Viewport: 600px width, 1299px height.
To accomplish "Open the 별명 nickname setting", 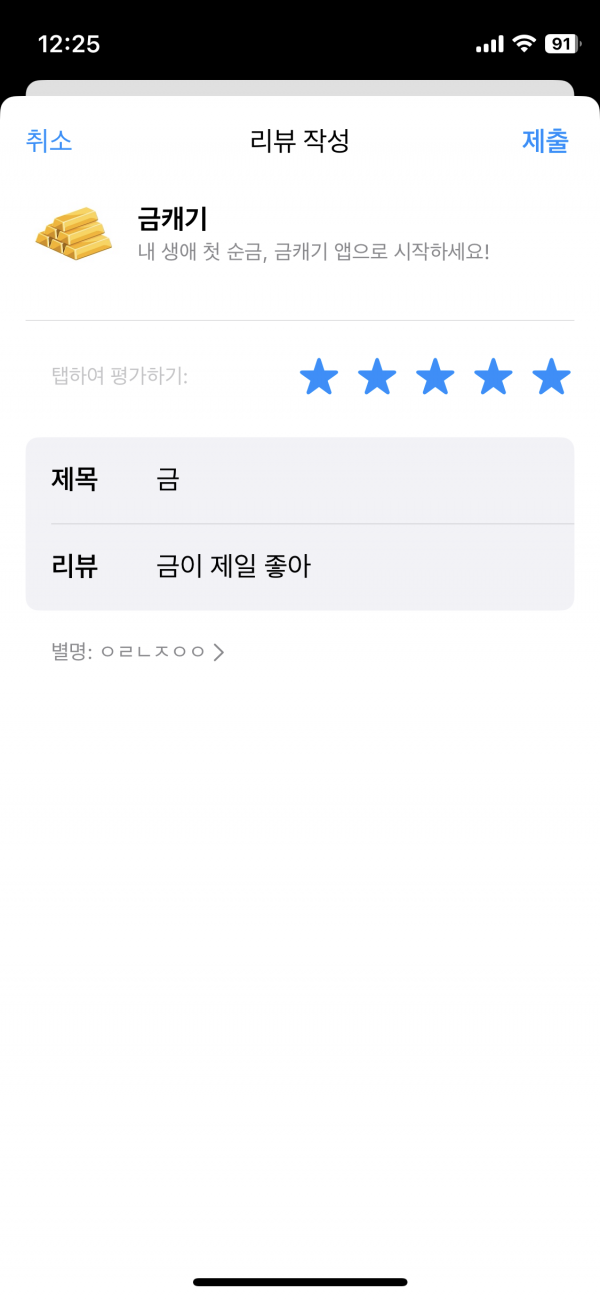I will point(138,652).
